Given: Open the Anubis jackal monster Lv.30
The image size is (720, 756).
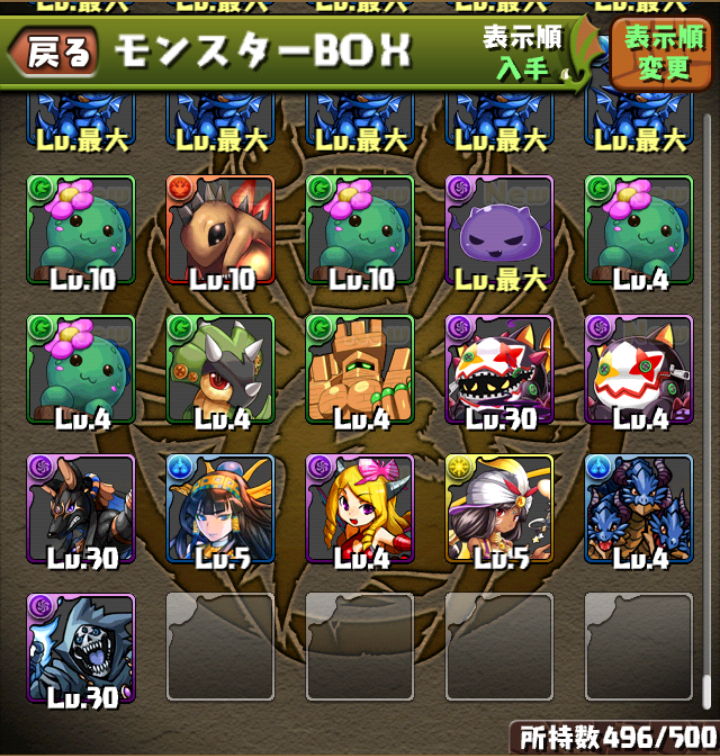Looking at the screenshot, I should (80, 508).
